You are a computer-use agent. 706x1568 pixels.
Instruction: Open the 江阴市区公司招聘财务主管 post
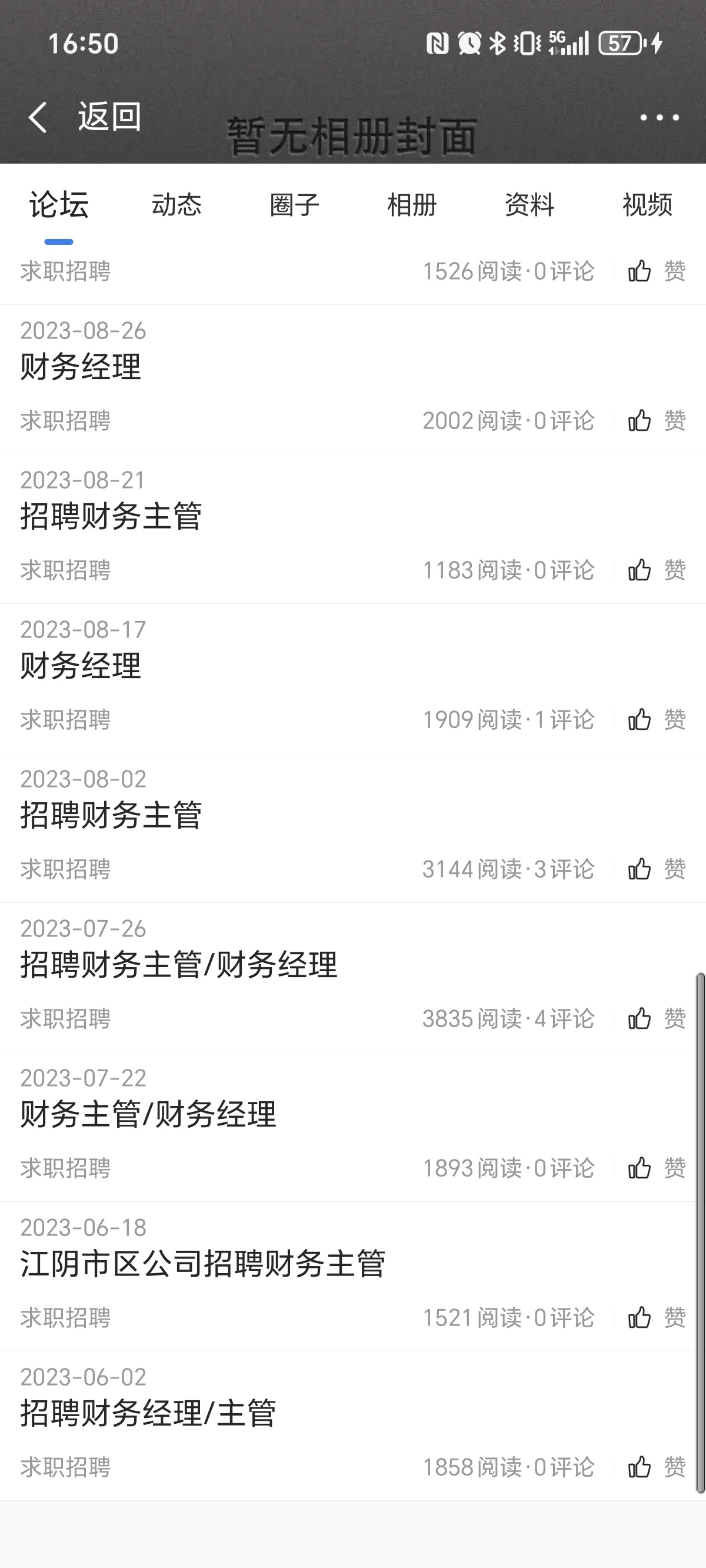(x=202, y=1264)
